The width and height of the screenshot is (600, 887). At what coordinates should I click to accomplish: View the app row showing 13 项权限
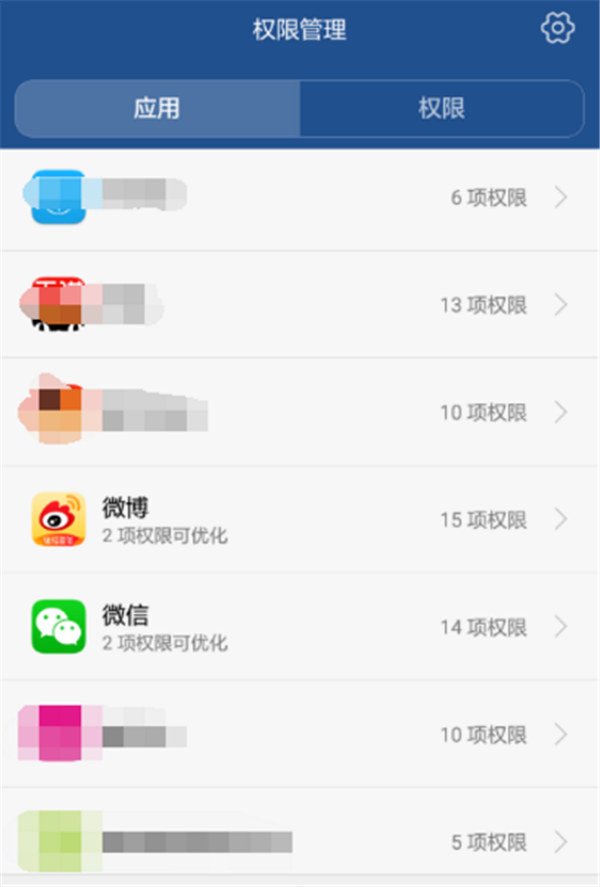300,304
